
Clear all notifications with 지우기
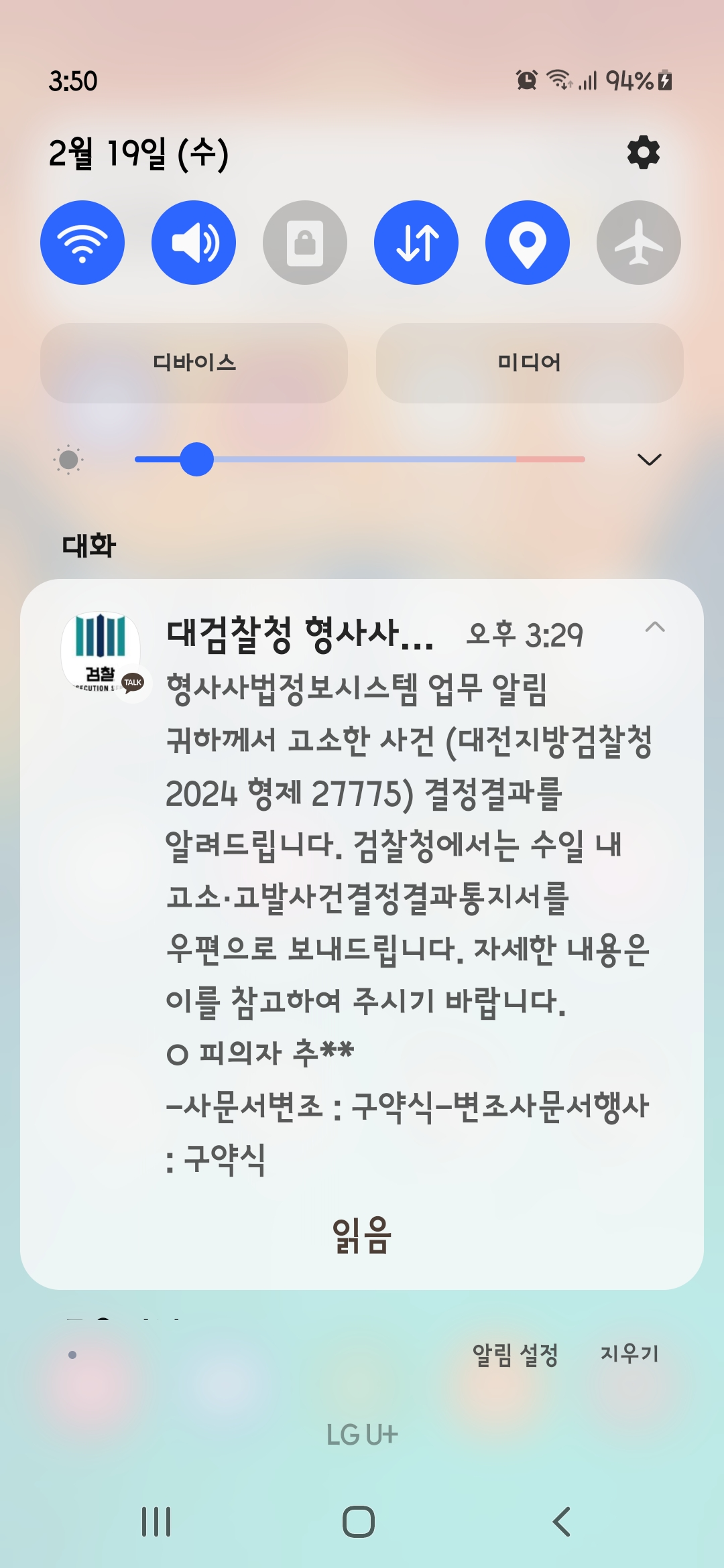[x=629, y=1354]
